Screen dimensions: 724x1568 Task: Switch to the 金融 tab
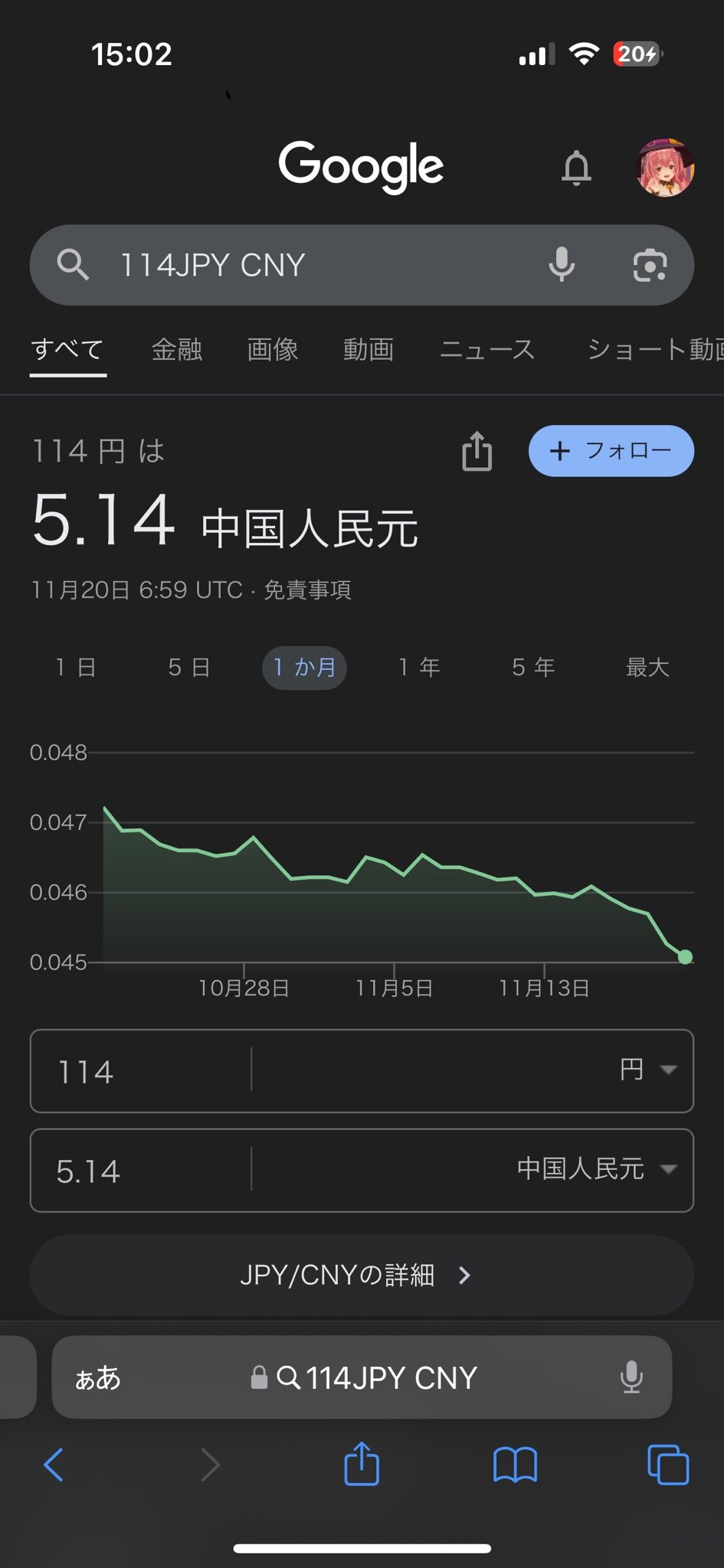click(x=177, y=350)
